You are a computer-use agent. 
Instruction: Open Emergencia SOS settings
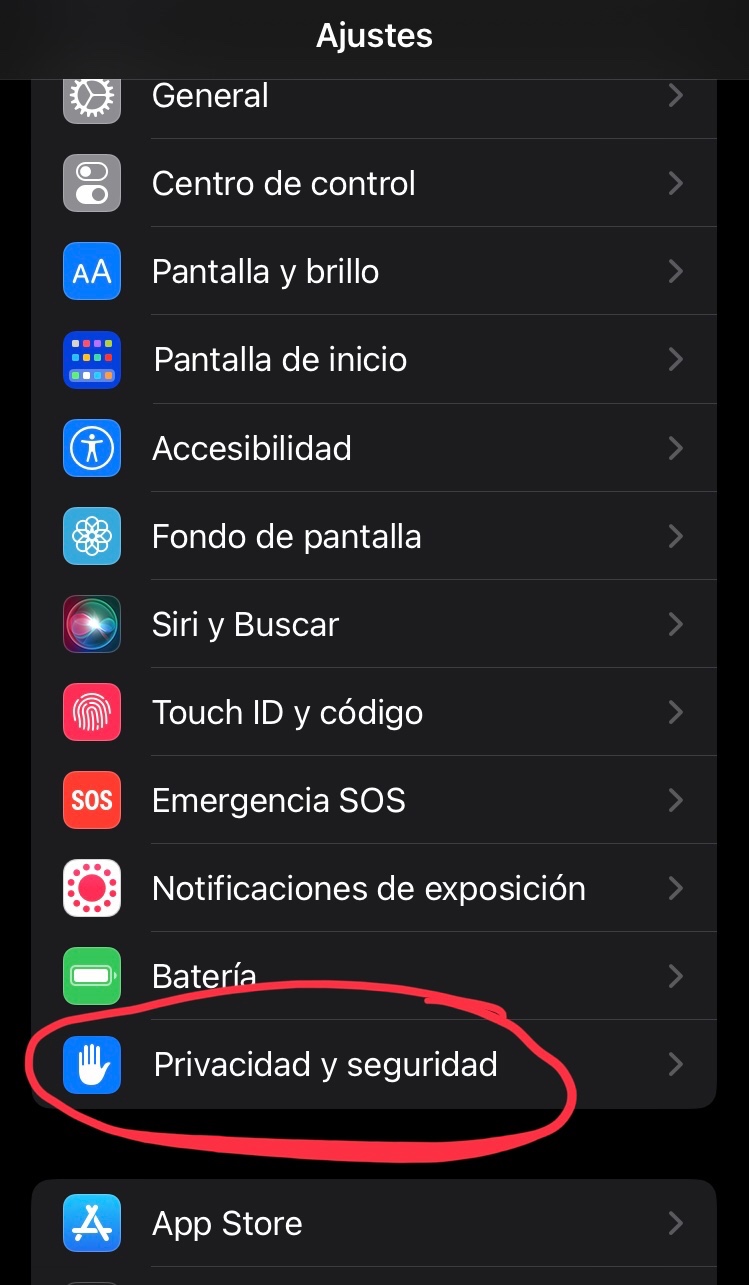click(x=374, y=800)
